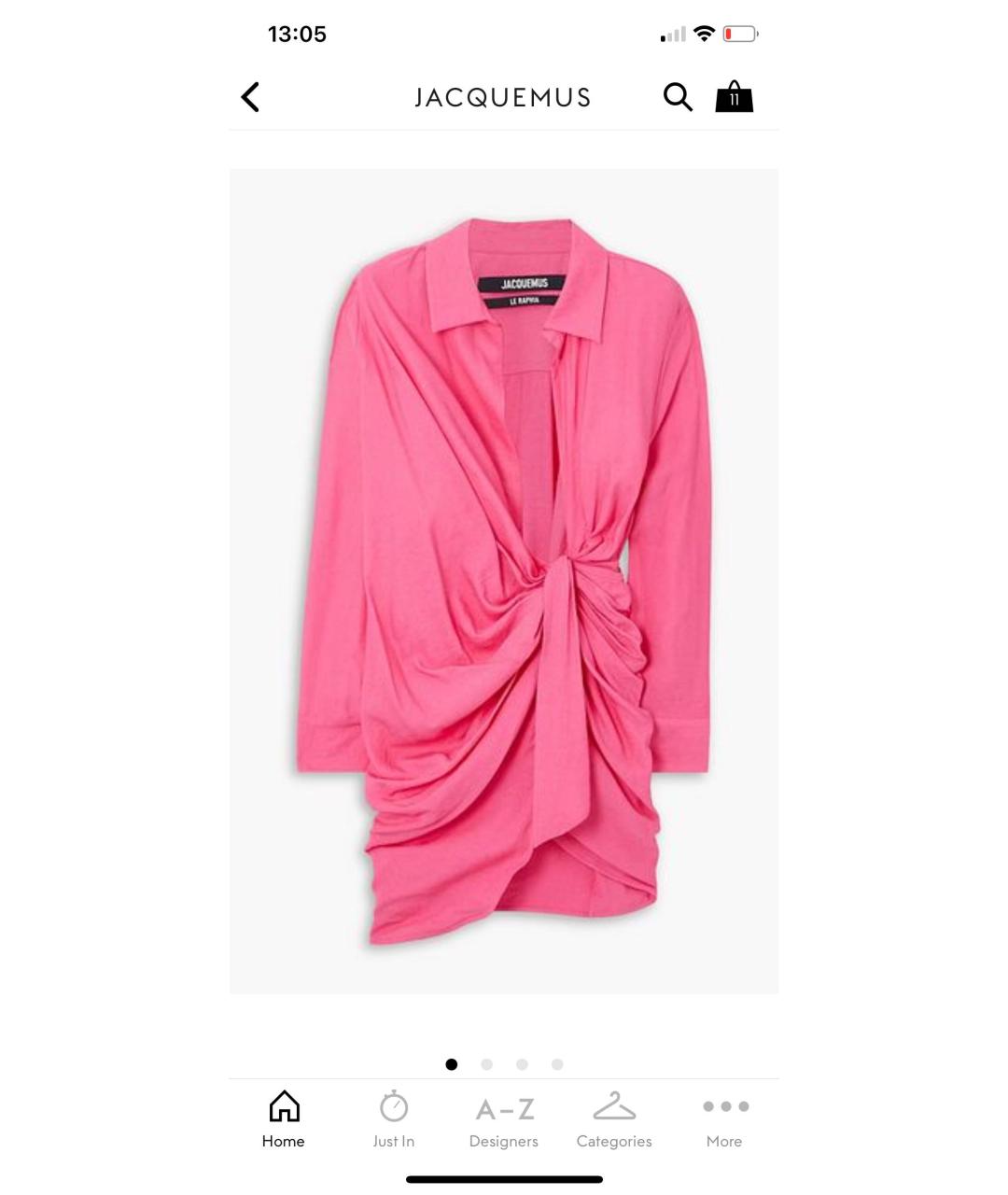Open the pink Jacquemus dress image
Viewport: 1008px width, 1195px height.
pos(504,581)
